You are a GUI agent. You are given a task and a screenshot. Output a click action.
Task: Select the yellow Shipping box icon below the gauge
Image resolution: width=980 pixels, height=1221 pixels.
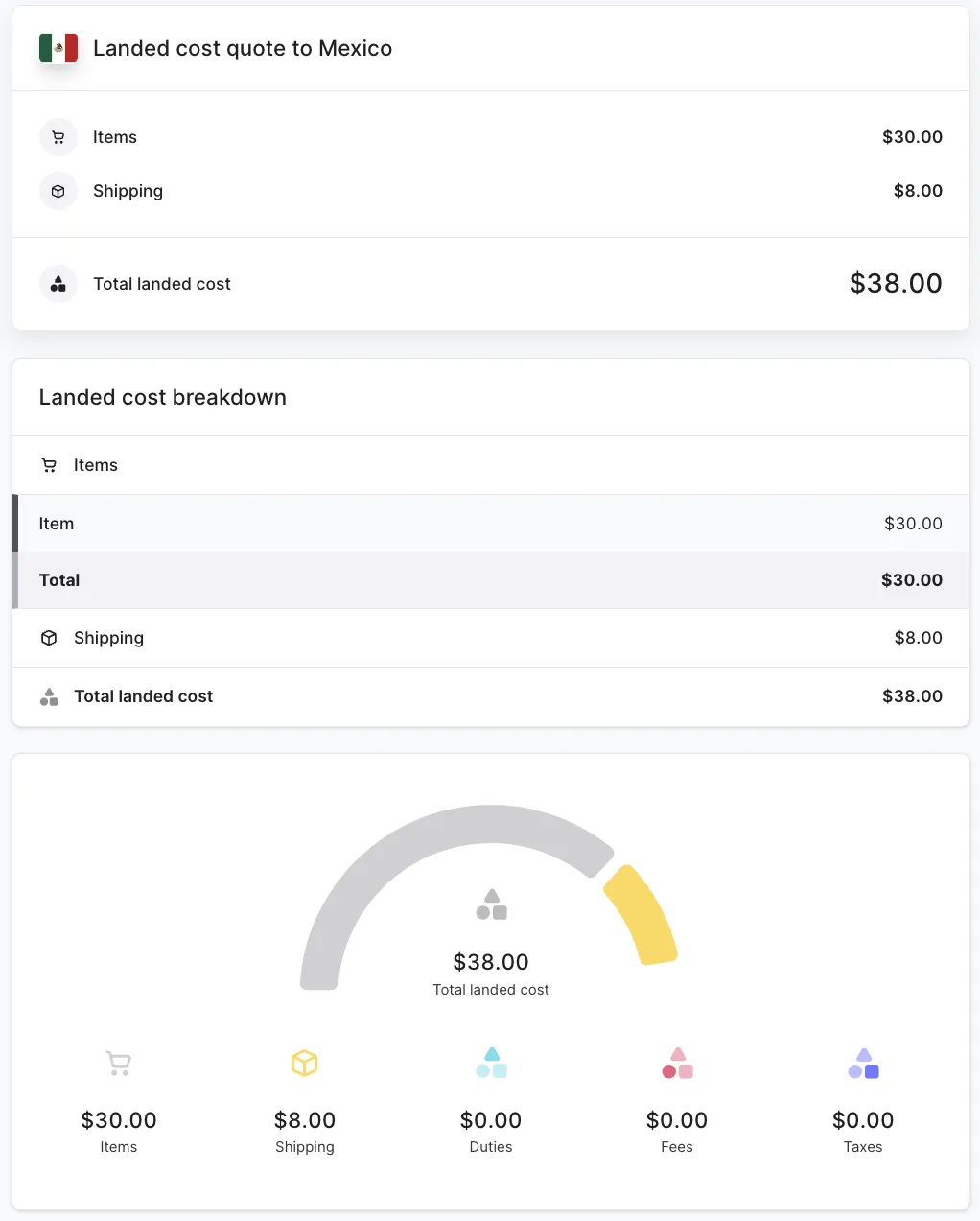pos(304,1062)
